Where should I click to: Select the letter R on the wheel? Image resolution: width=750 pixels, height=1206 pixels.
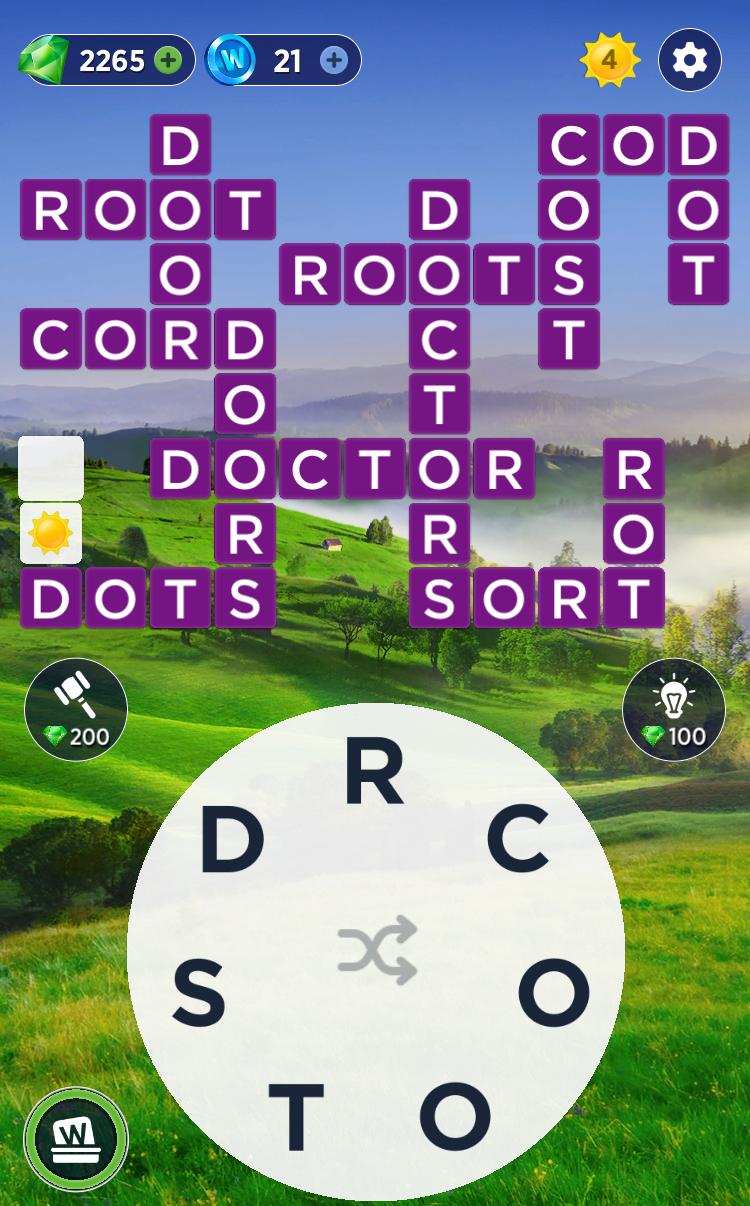coord(374,775)
